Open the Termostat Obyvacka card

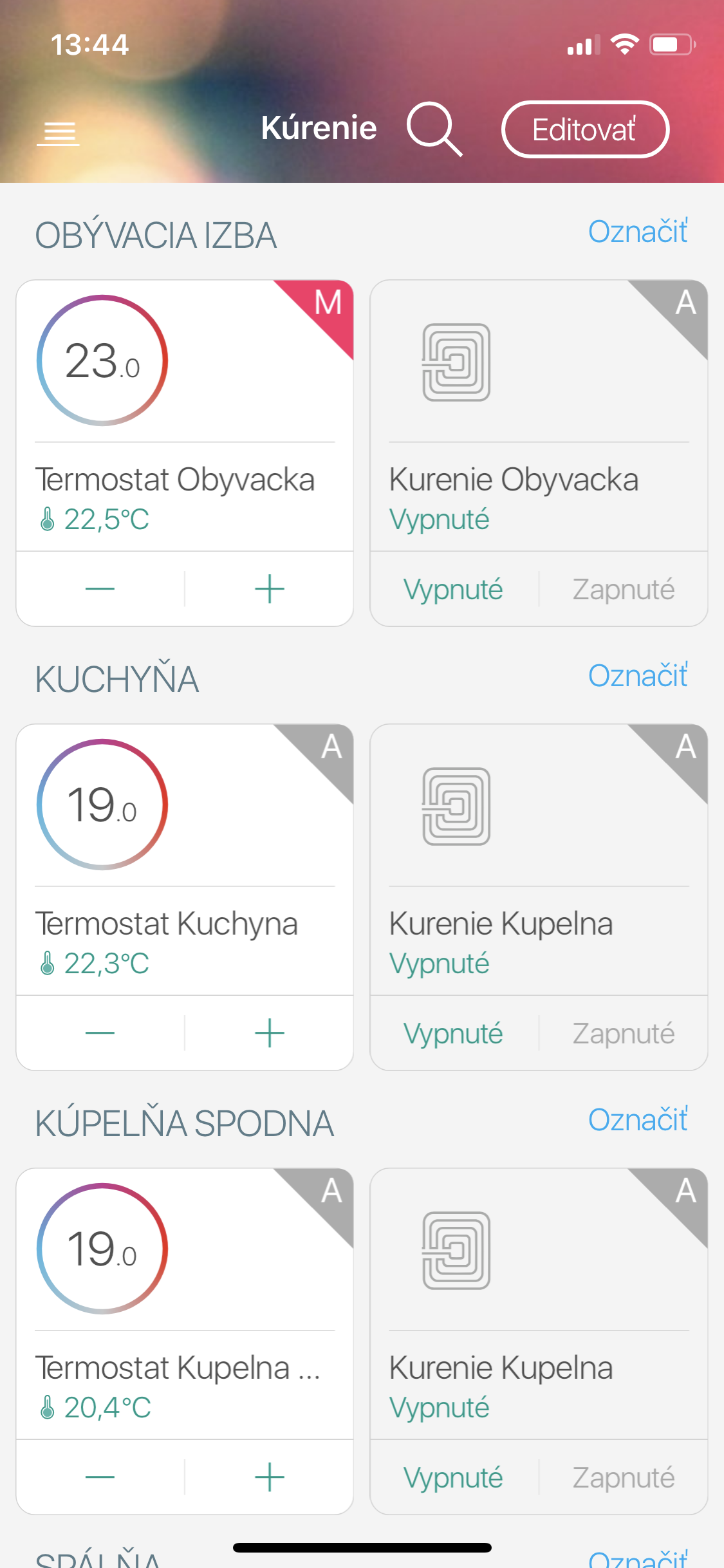(185, 416)
